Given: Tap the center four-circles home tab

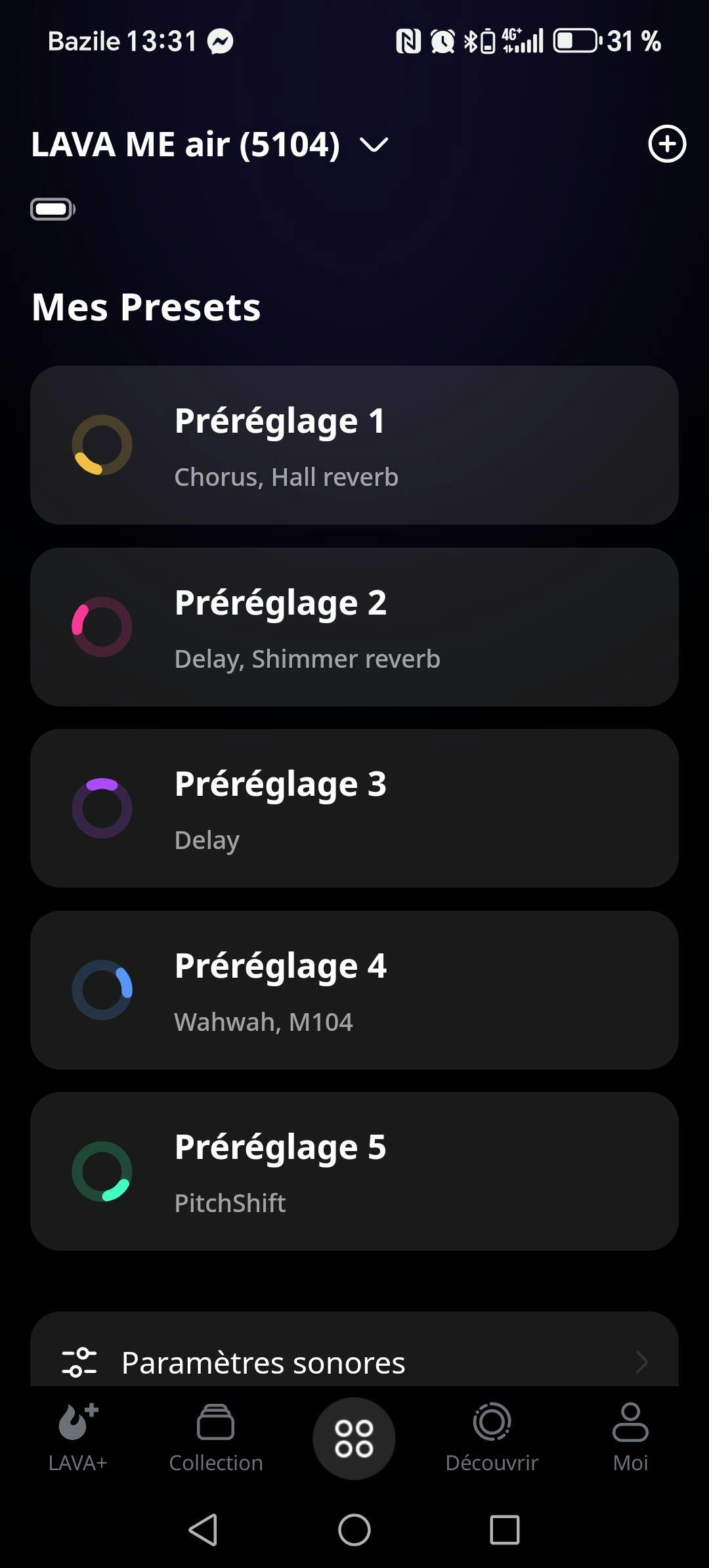Looking at the screenshot, I should tap(354, 1438).
